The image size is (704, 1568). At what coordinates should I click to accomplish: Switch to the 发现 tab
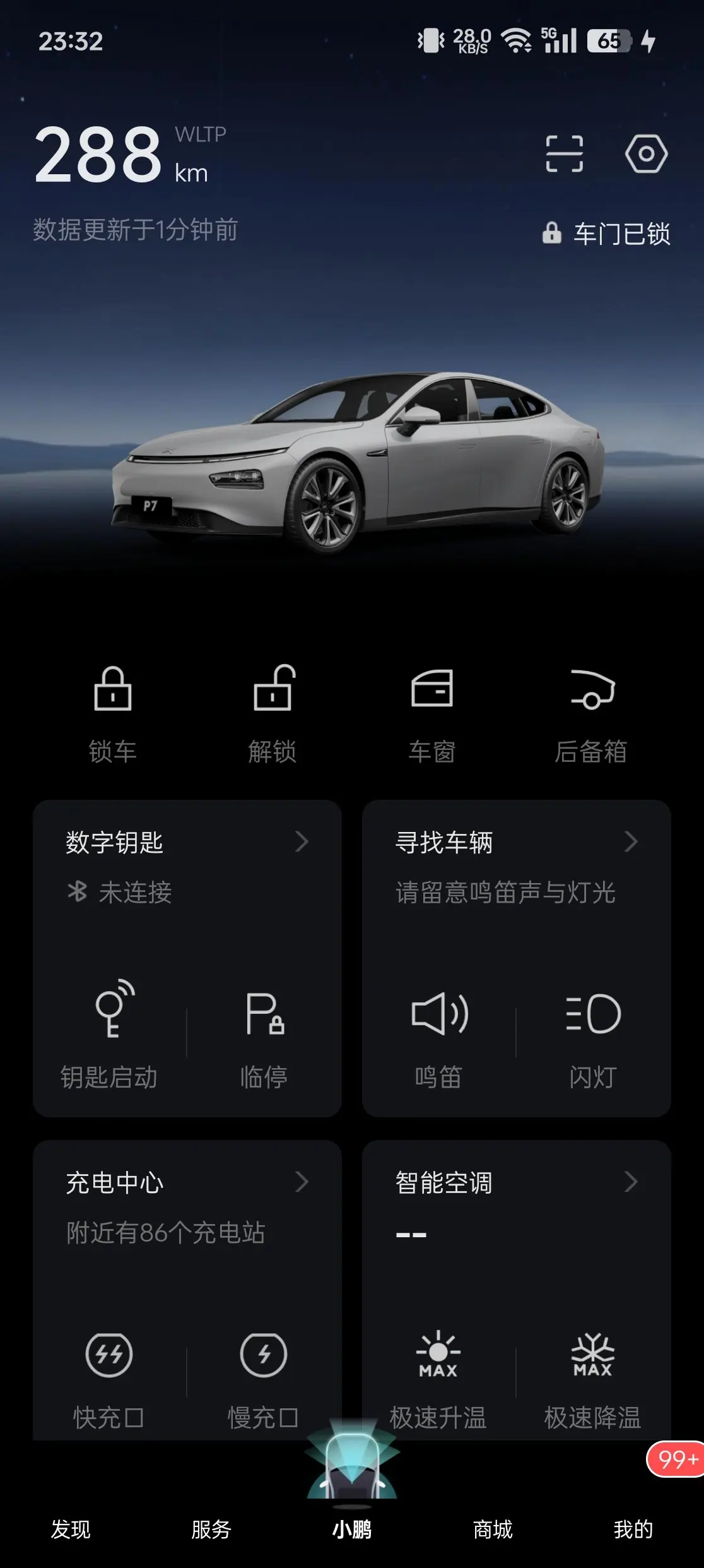click(71, 1529)
